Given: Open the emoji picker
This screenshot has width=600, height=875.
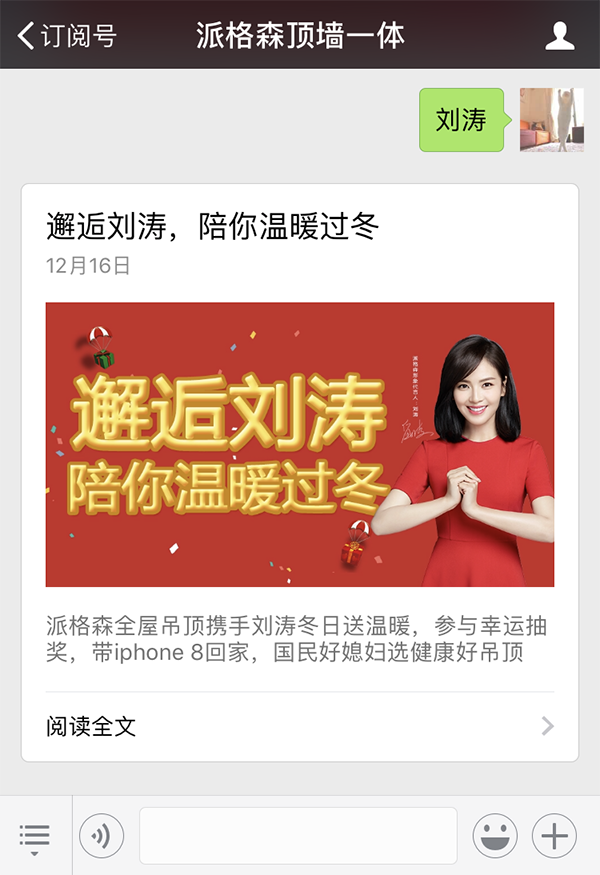Looking at the screenshot, I should [x=495, y=836].
